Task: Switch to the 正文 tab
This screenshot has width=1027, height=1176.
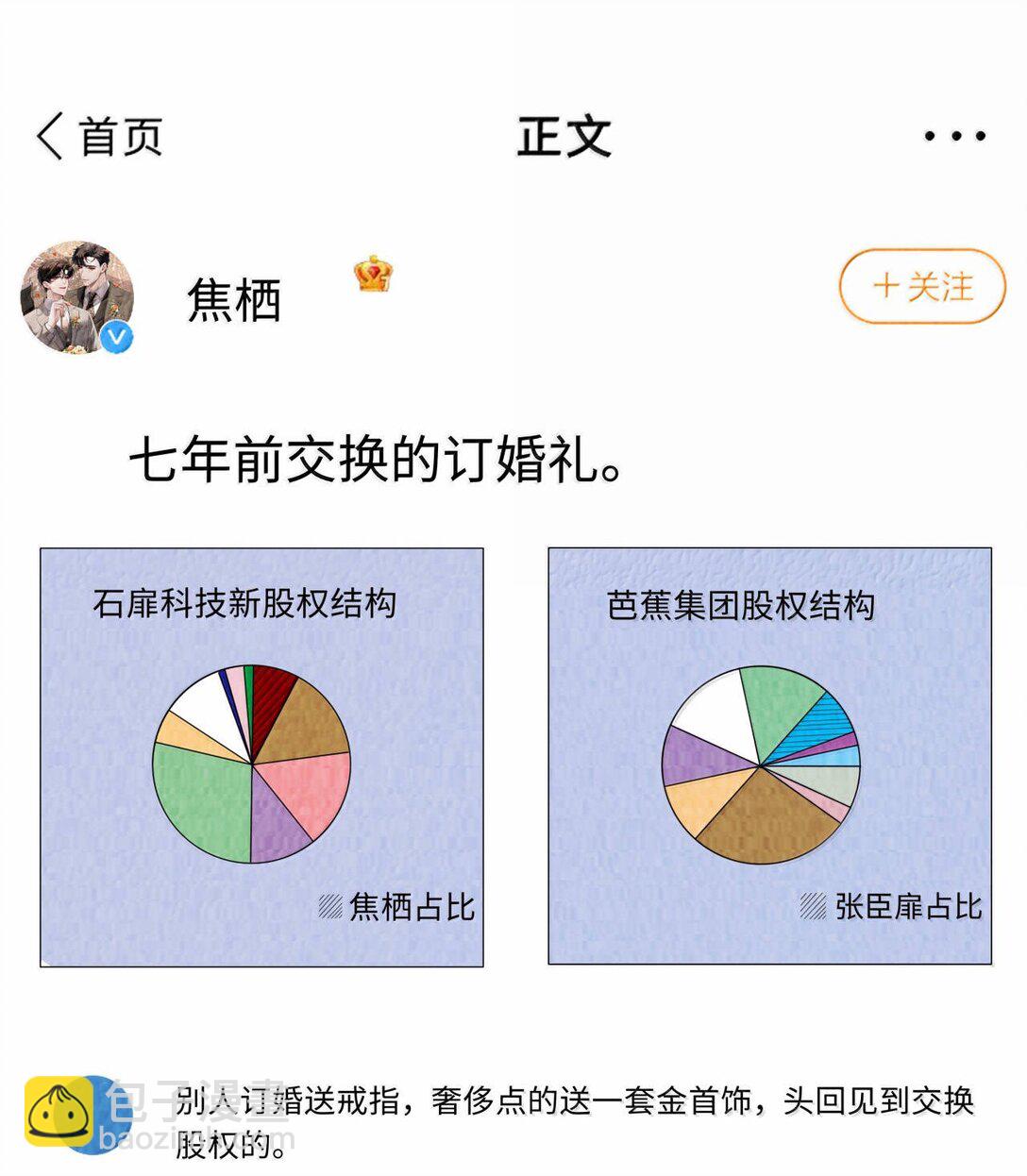Action: click(564, 134)
